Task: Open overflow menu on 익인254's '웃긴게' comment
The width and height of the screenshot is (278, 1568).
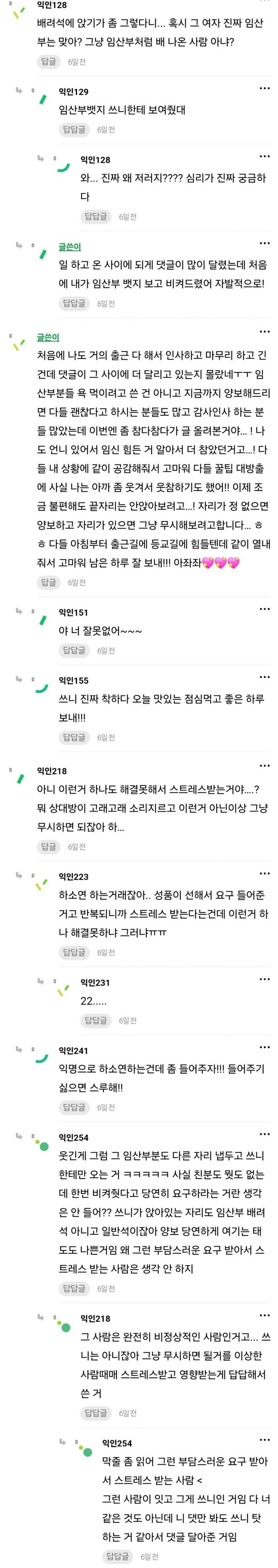Action: point(264,1135)
